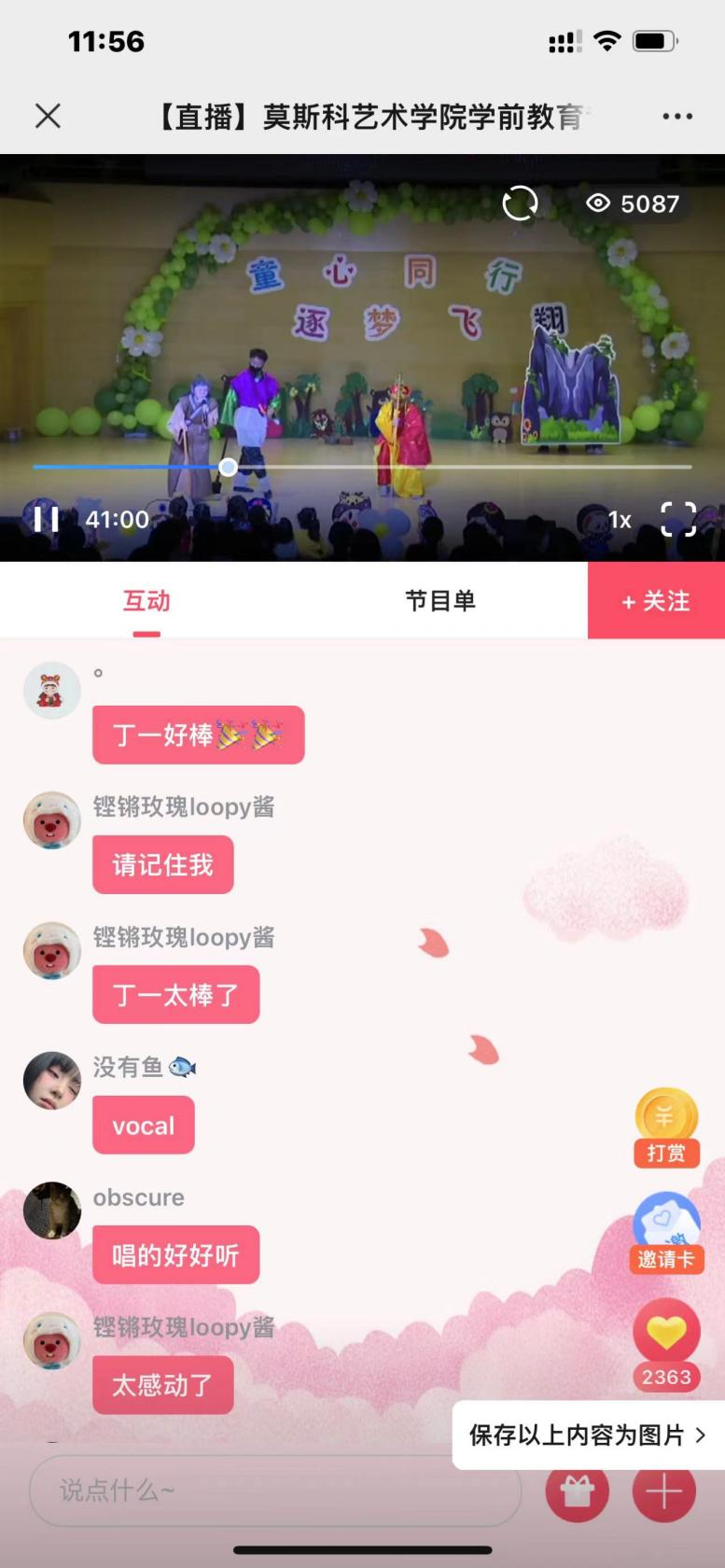Open obscure's avatar
The image size is (725, 1568).
tap(52, 1211)
